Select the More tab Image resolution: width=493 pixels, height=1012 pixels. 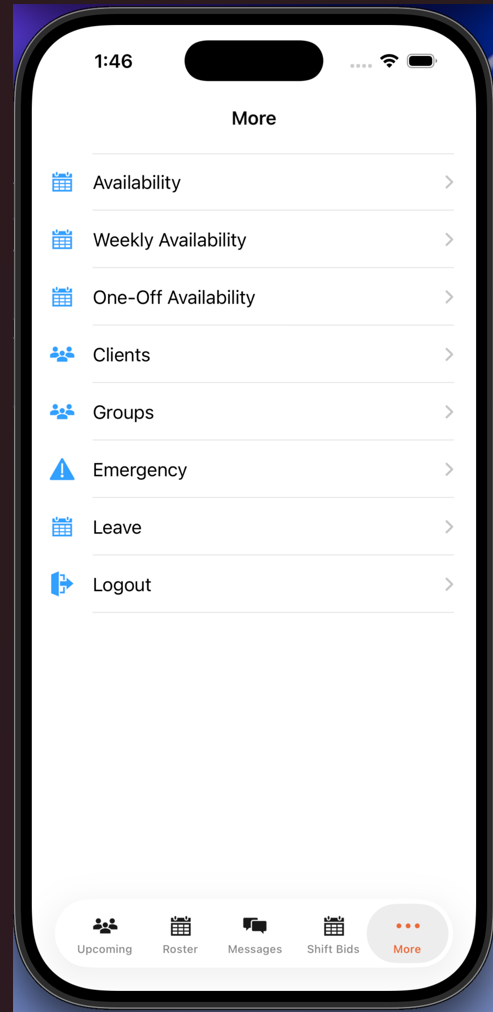[x=407, y=935]
